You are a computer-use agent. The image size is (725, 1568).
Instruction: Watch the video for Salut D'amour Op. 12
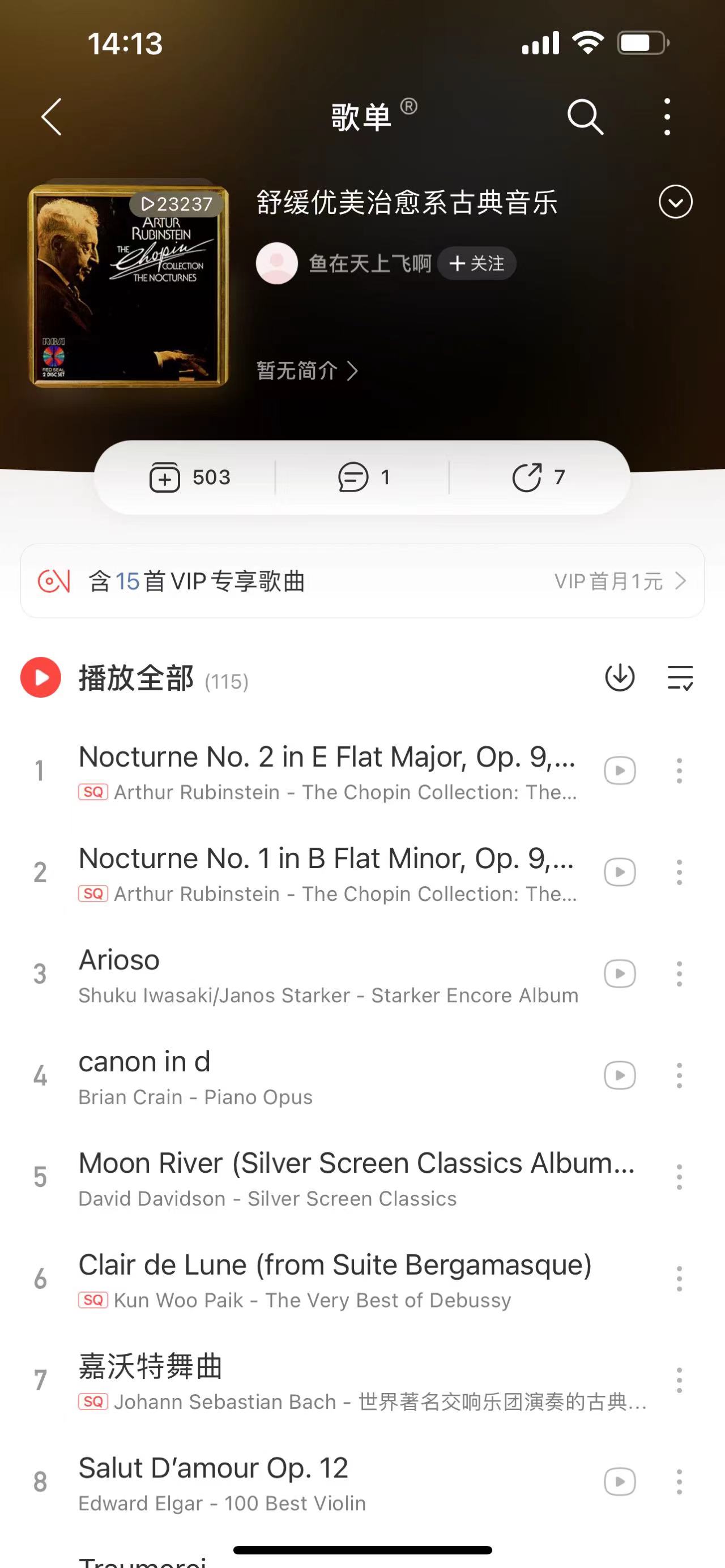[620, 1481]
